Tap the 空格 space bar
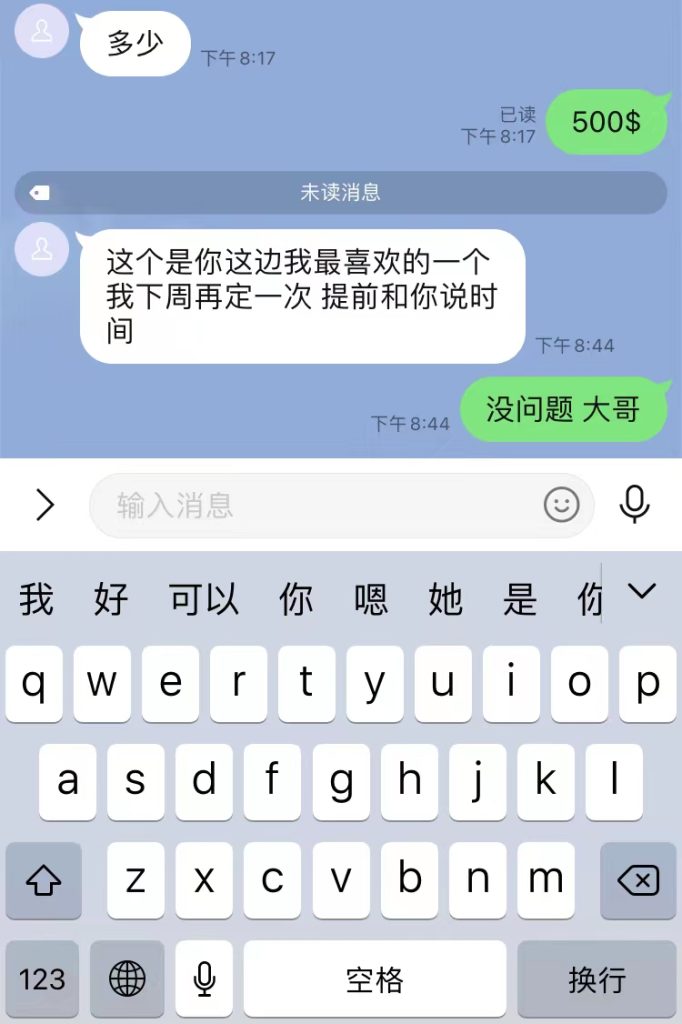Viewport: 682px width, 1024px height. pos(374,979)
